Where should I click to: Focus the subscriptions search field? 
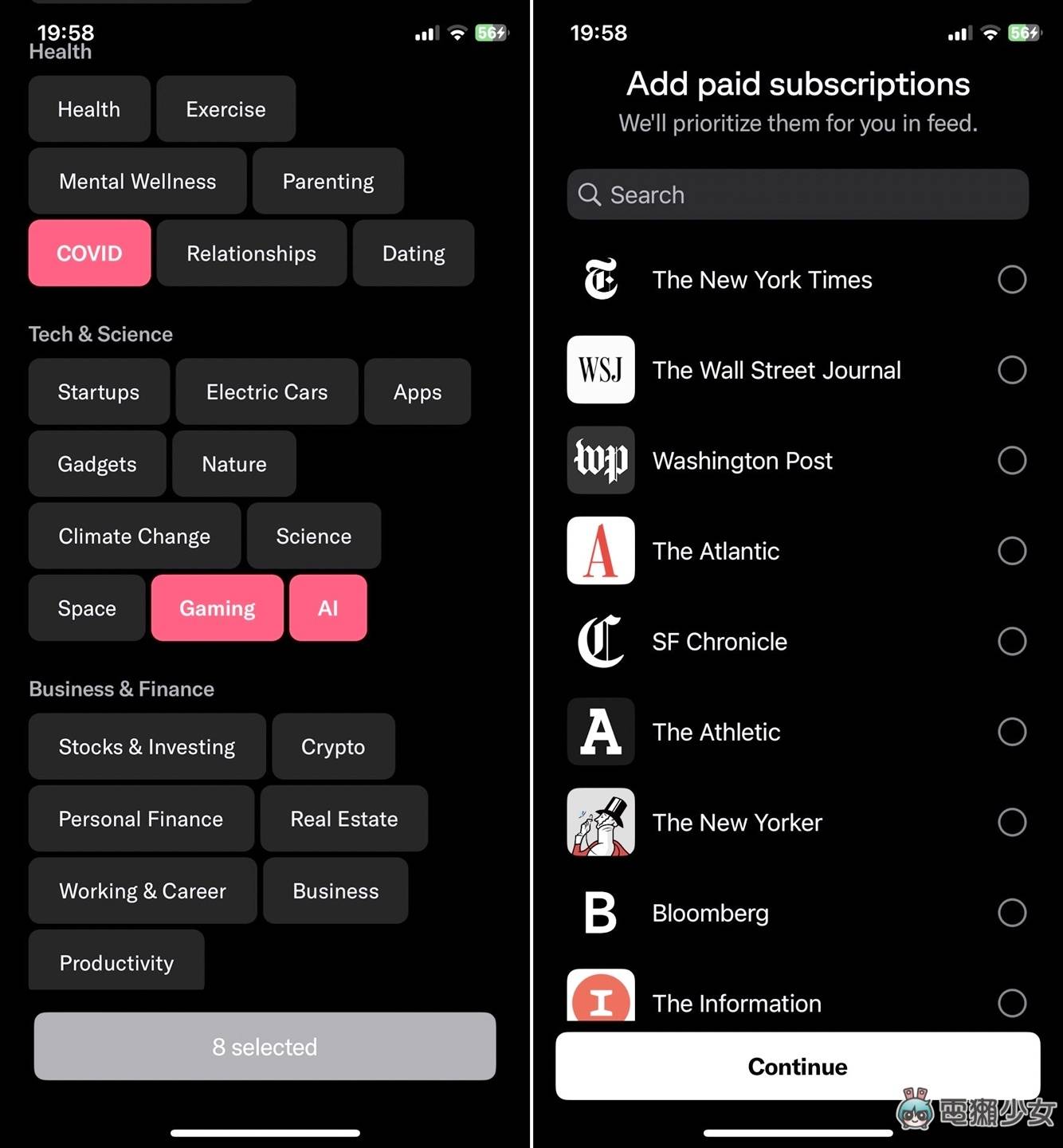(x=797, y=195)
